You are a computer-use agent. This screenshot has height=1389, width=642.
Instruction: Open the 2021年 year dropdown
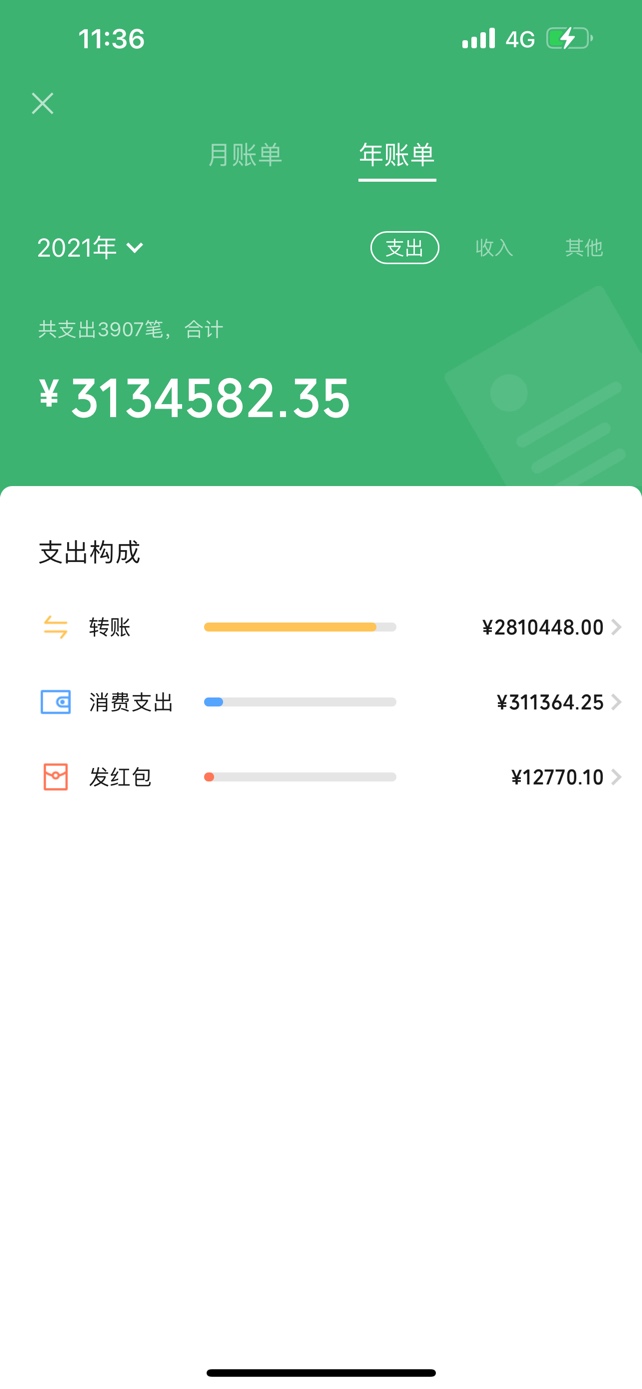(90, 248)
